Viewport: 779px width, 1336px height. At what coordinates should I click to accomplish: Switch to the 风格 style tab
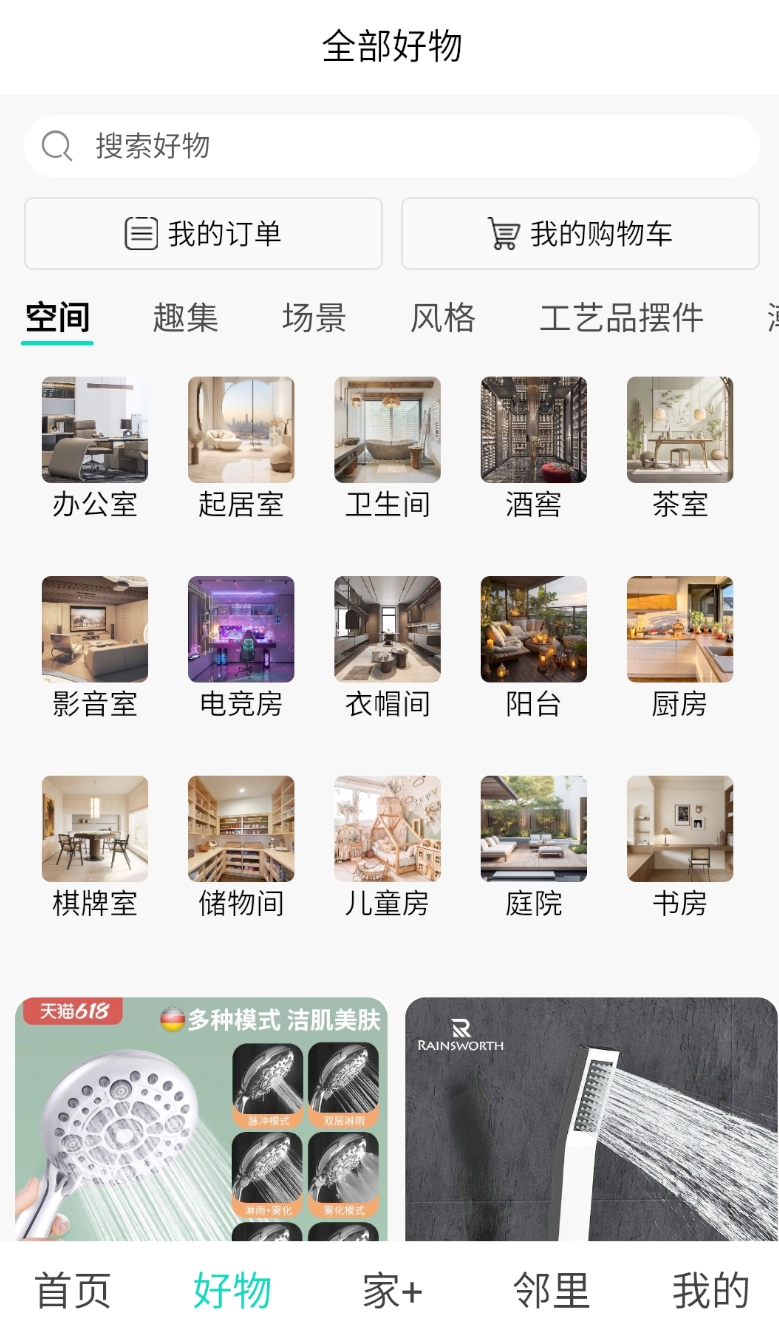pos(442,317)
